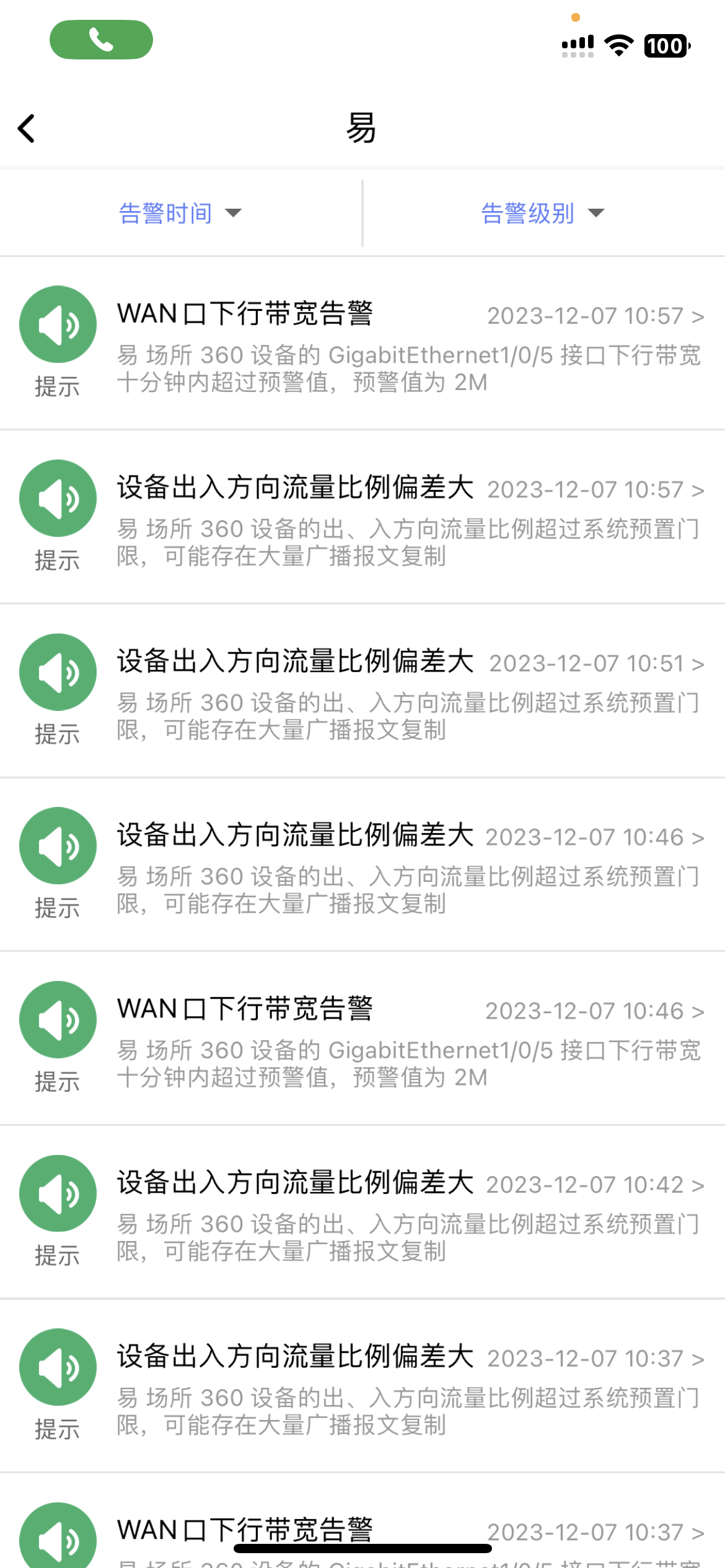
Task: Go back using the top-left arrow
Action: click(26, 129)
